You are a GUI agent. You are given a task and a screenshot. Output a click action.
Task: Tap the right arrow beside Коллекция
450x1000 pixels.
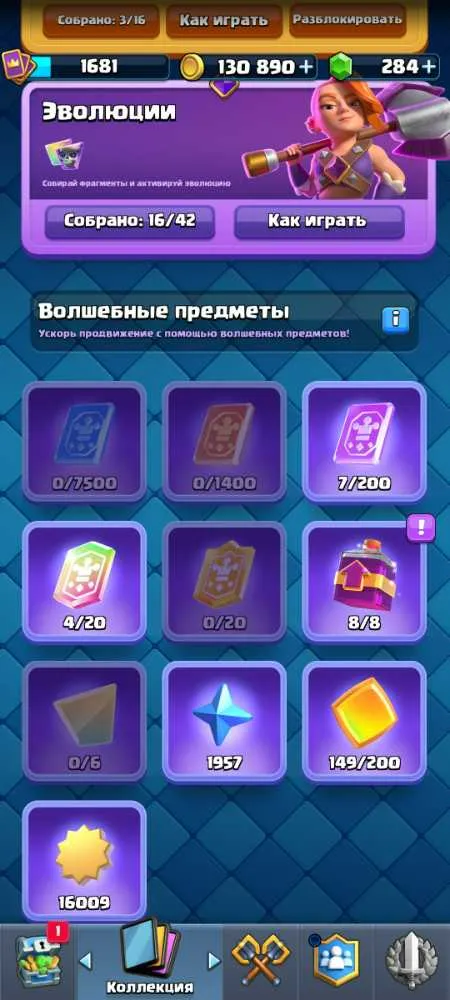[214, 960]
